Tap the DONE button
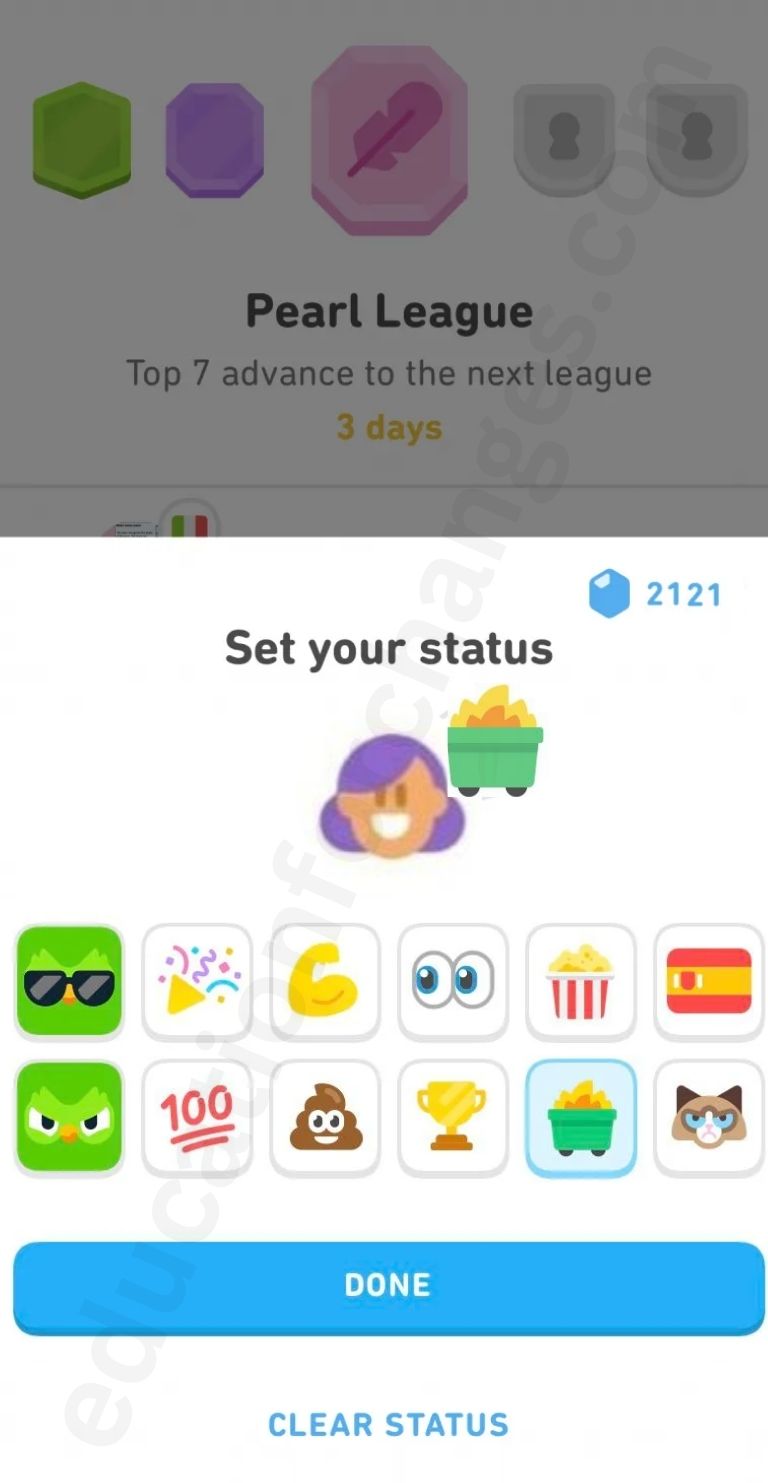768x1483 pixels. [387, 1285]
